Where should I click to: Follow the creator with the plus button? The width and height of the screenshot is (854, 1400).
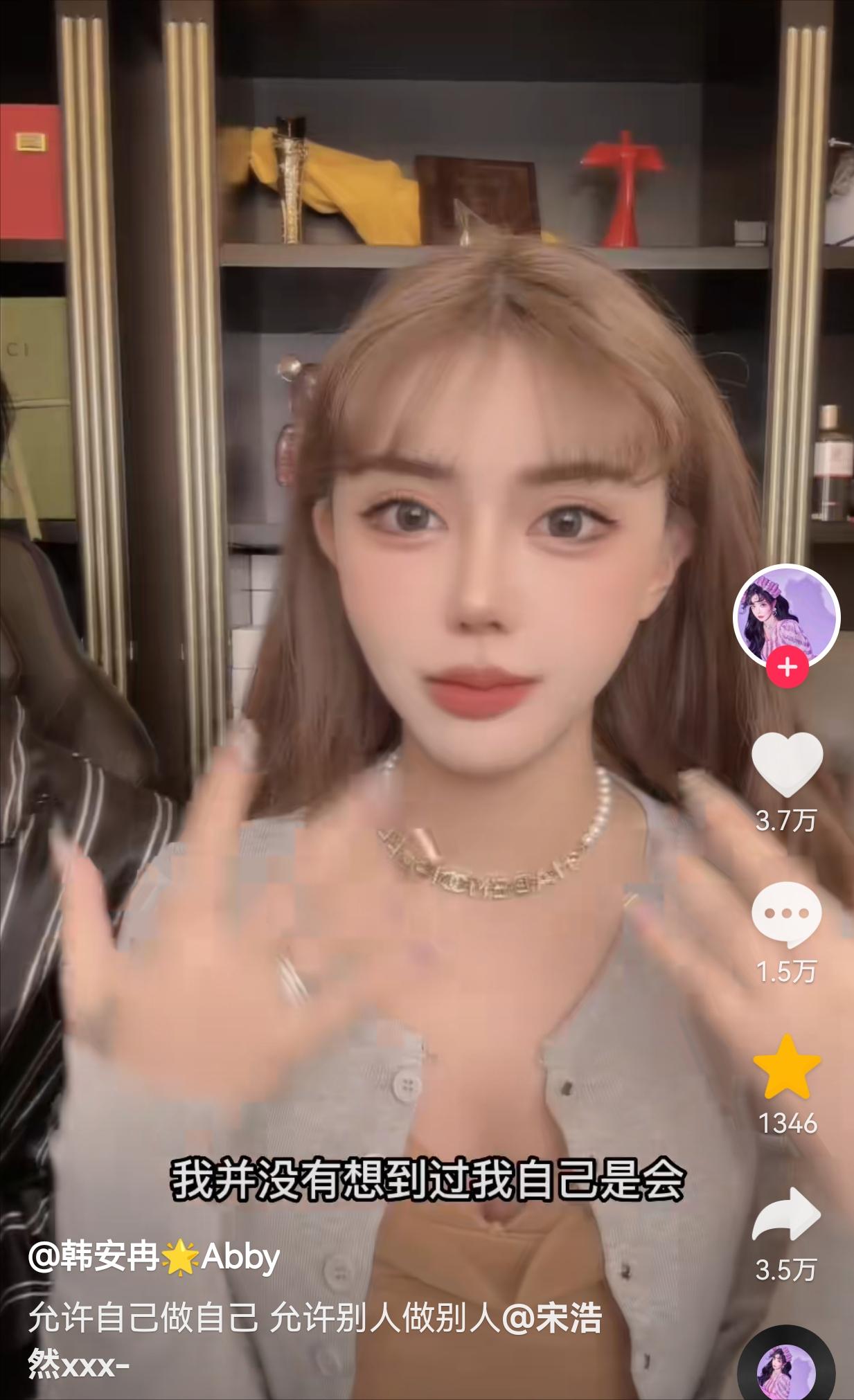pyautogui.click(x=787, y=667)
